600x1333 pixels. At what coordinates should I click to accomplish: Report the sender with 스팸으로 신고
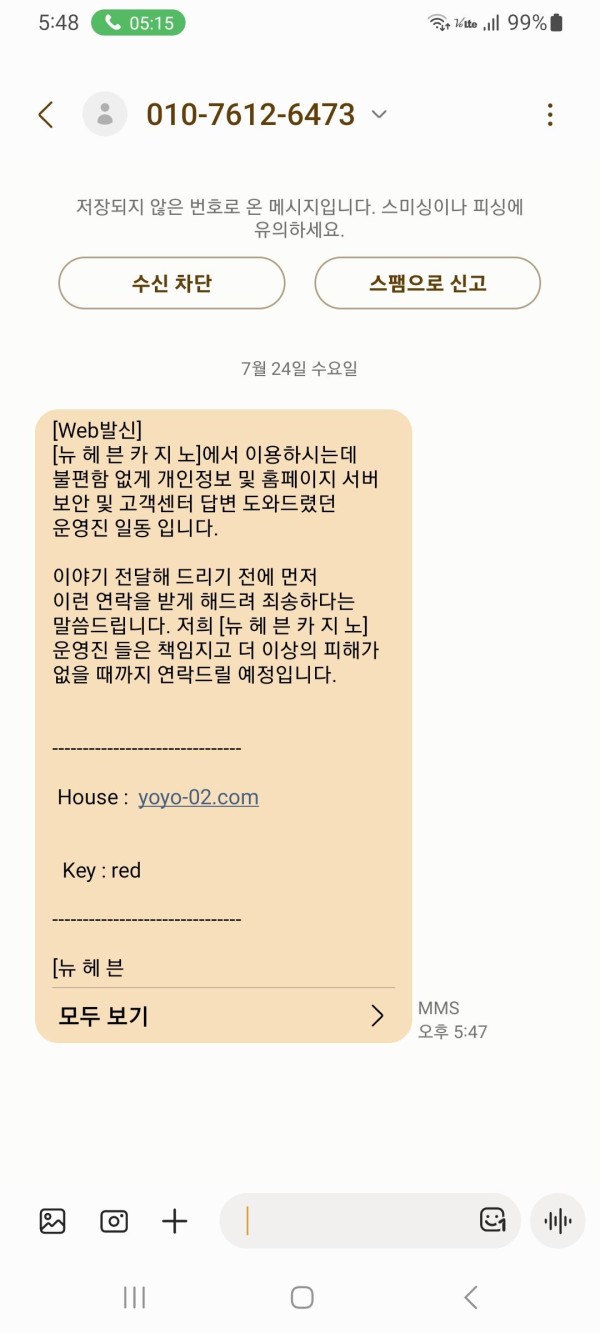427,283
